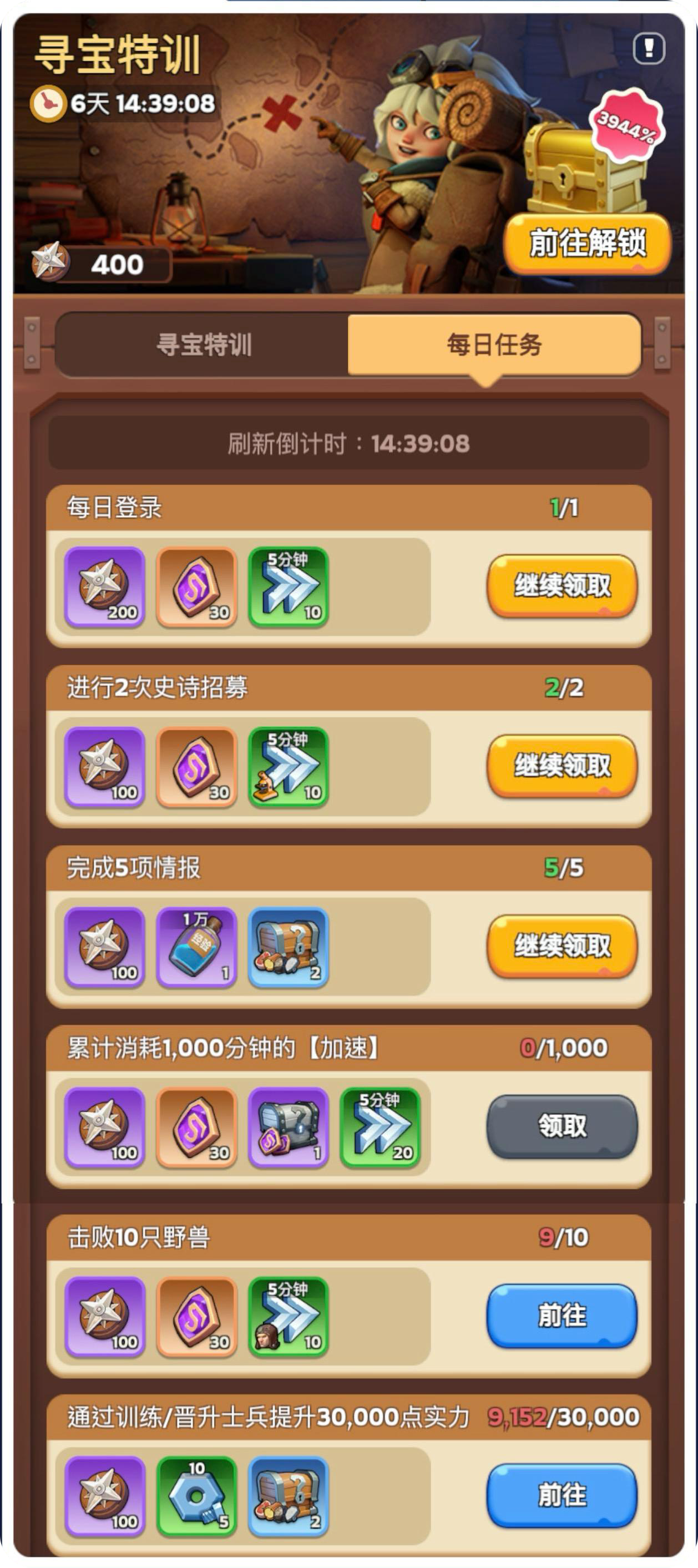Tap 领取 for the 累计消耗1,000分钟加速 task

[x=562, y=1126]
